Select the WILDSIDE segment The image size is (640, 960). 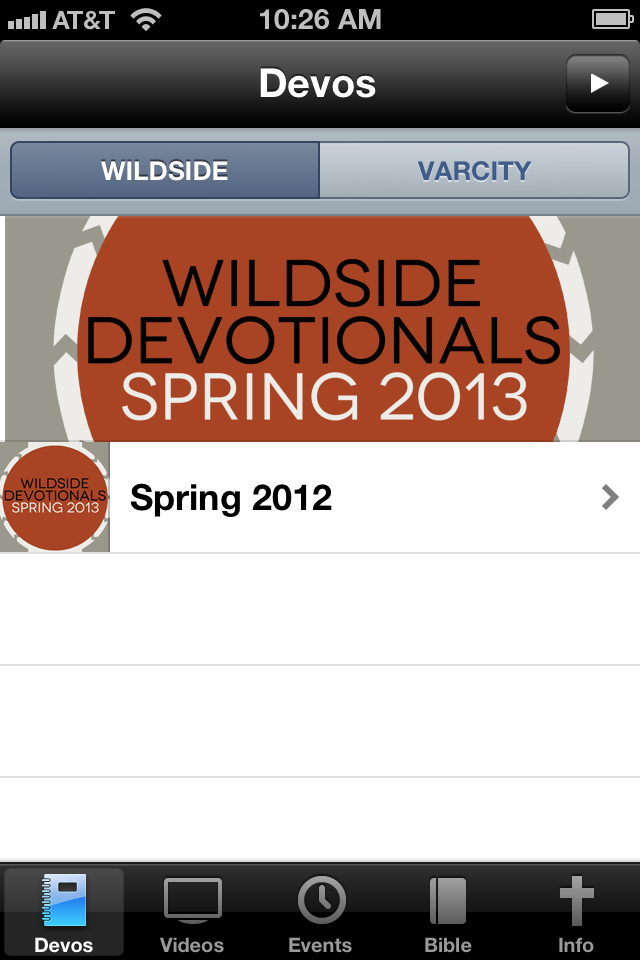[x=165, y=171]
